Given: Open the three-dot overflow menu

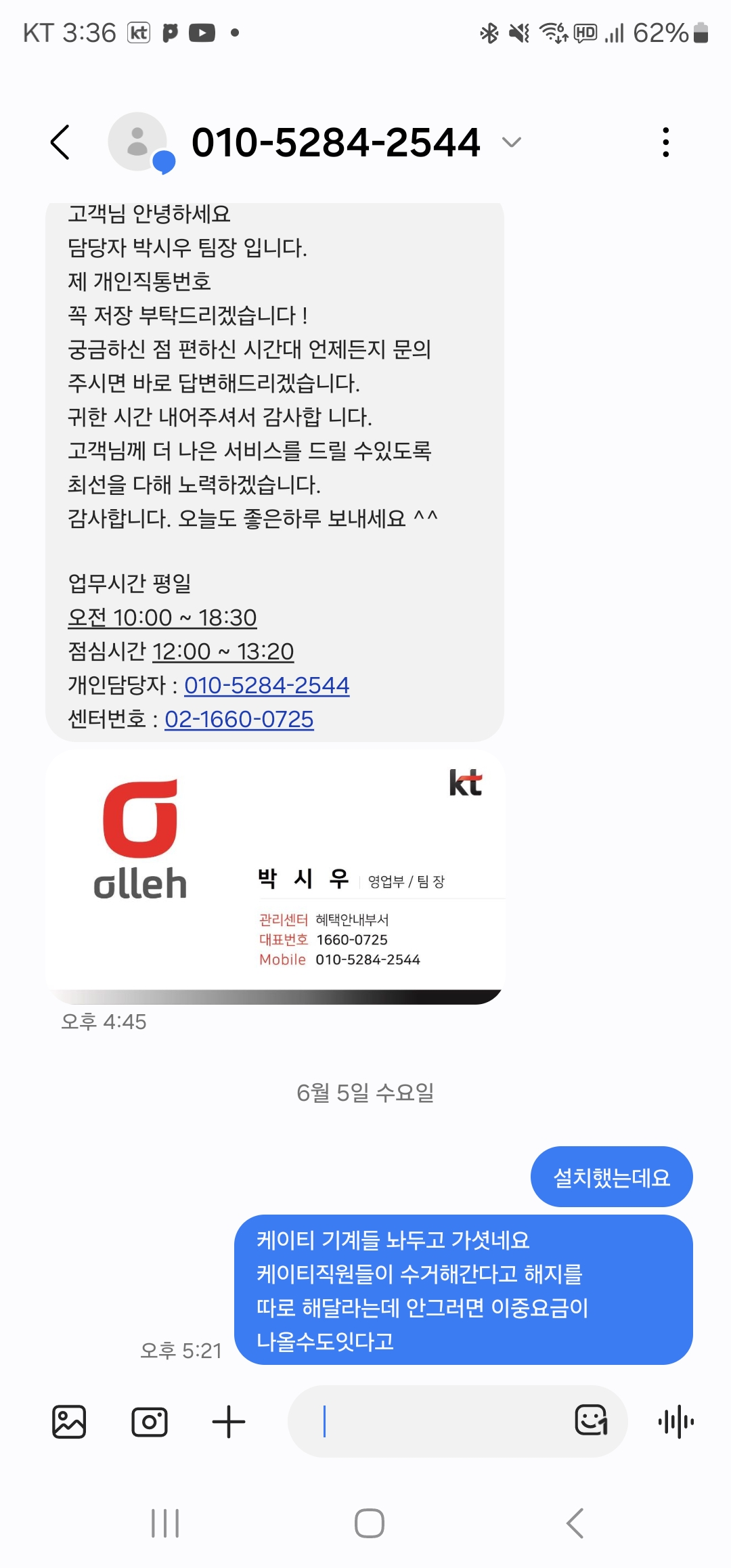Looking at the screenshot, I should click(x=666, y=142).
